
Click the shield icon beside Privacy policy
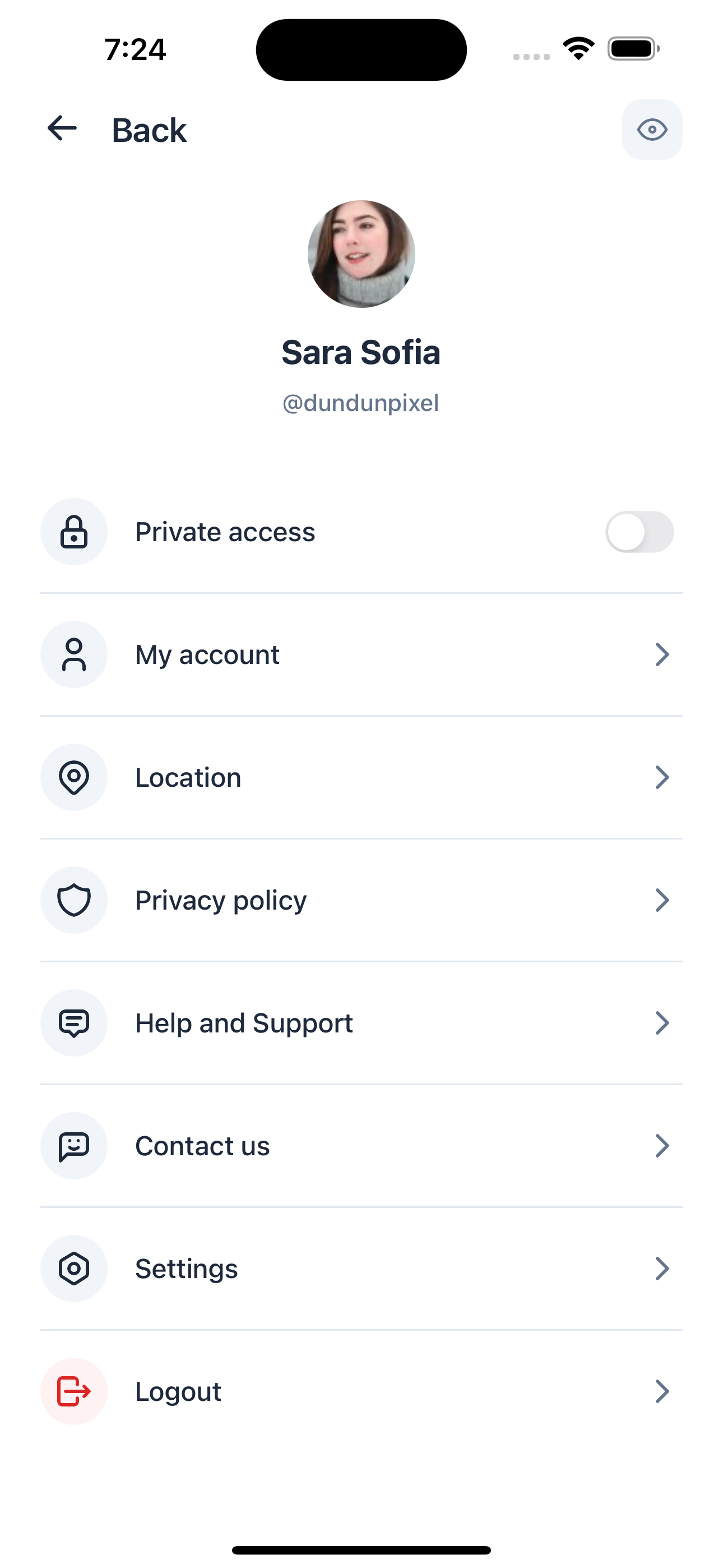73,900
